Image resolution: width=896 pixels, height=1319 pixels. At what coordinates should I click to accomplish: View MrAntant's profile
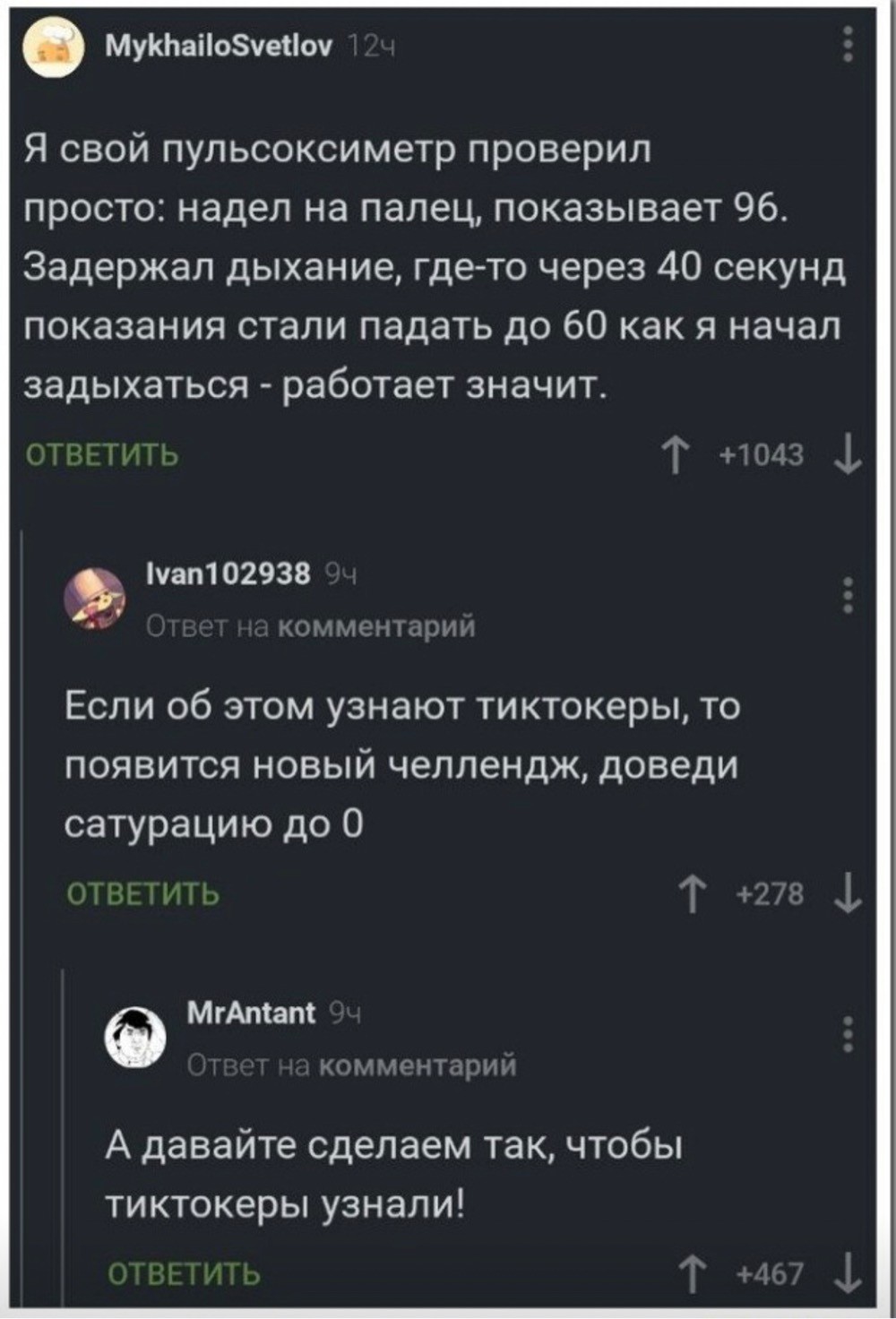pyautogui.click(x=251, y=1013)
